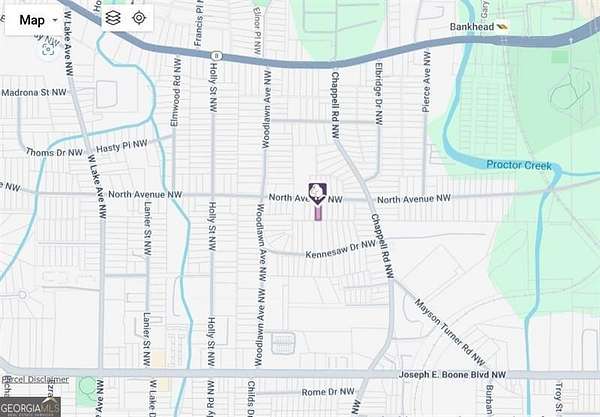
Task: Open the Parcel Disclaimer link
Action: (x=34, y=380)
